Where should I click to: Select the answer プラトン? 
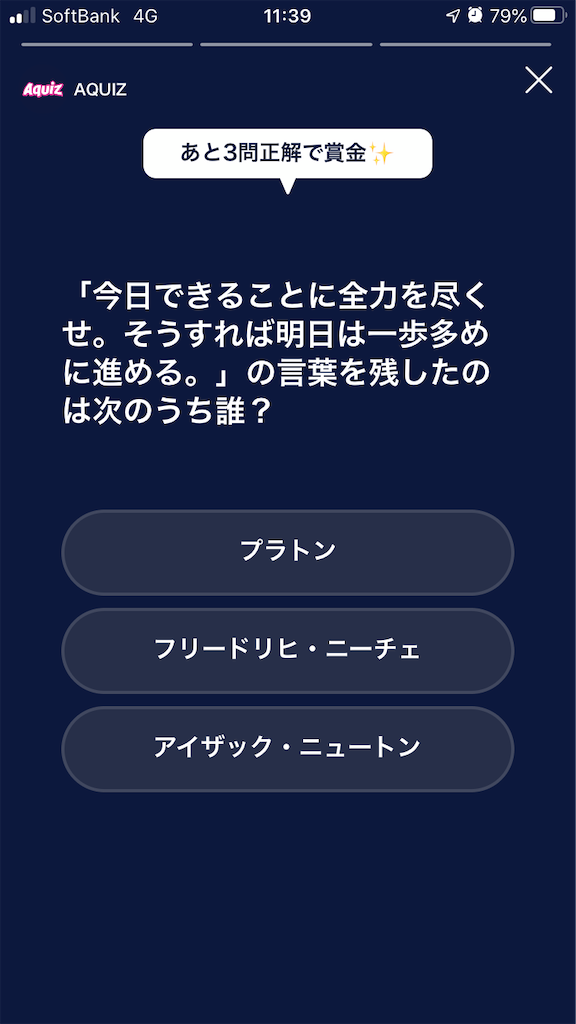point(287,552)
